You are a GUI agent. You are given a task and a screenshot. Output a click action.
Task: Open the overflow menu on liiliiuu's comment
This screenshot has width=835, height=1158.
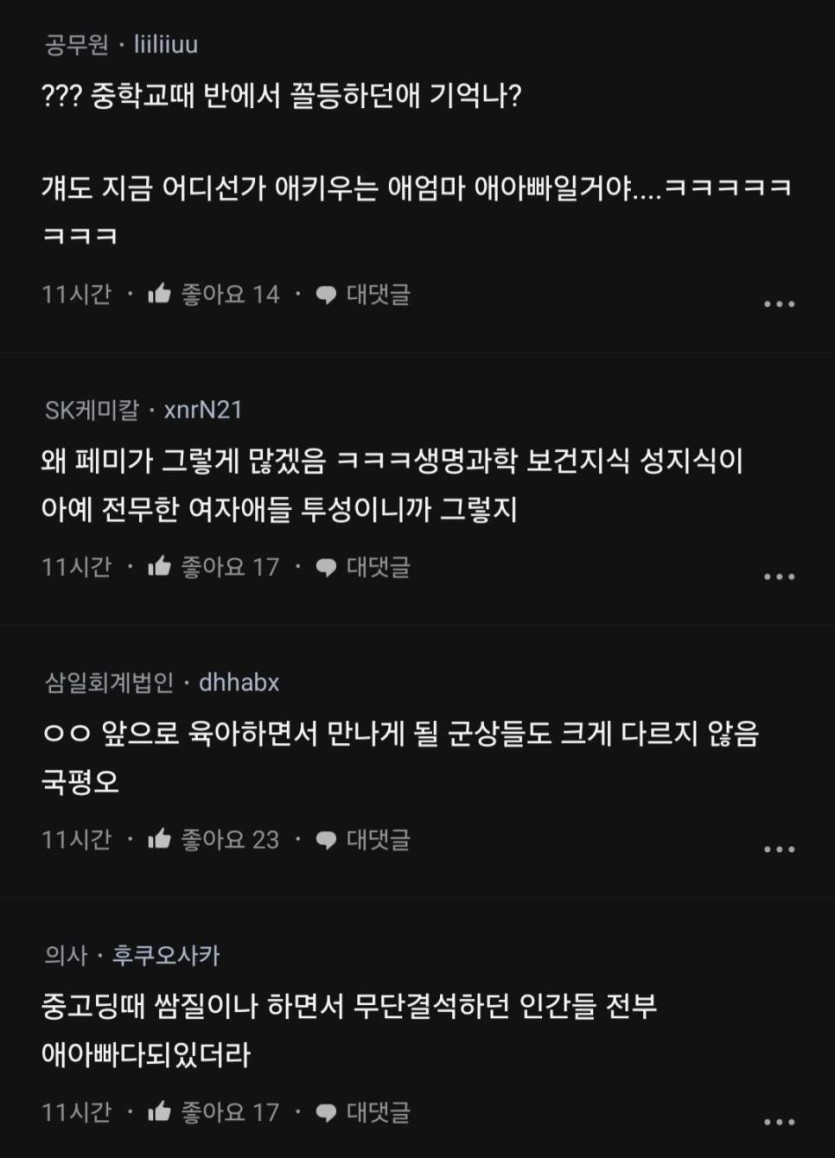(779, 303)
